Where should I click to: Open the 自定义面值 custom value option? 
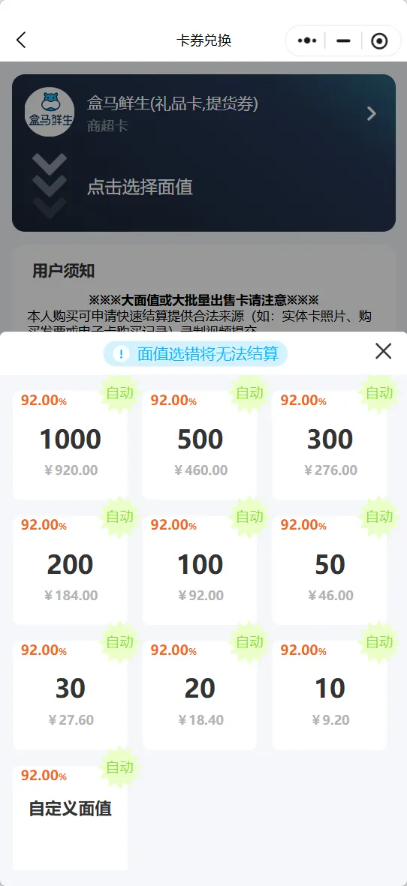tap(70, 818)
